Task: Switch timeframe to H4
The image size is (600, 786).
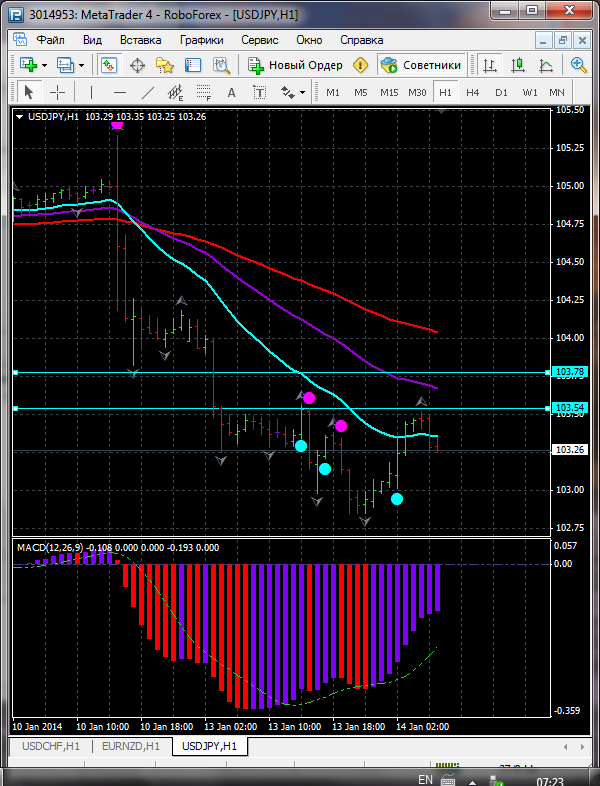Action: (x=473, y=92)
